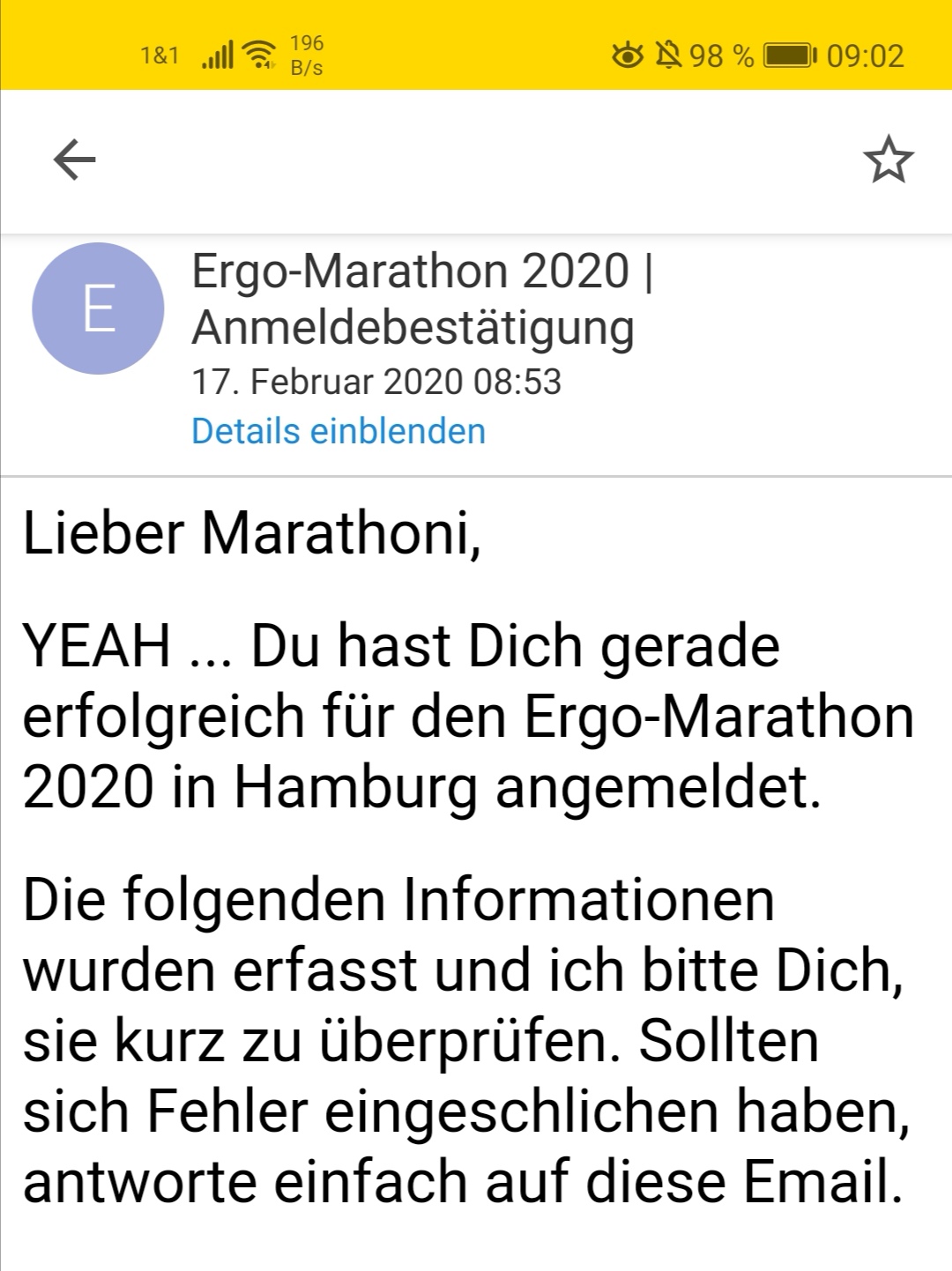The width and height of the screenshot is (952, 1271).
Task: Go back to the inbox
Action: click(x=74, y=160)
